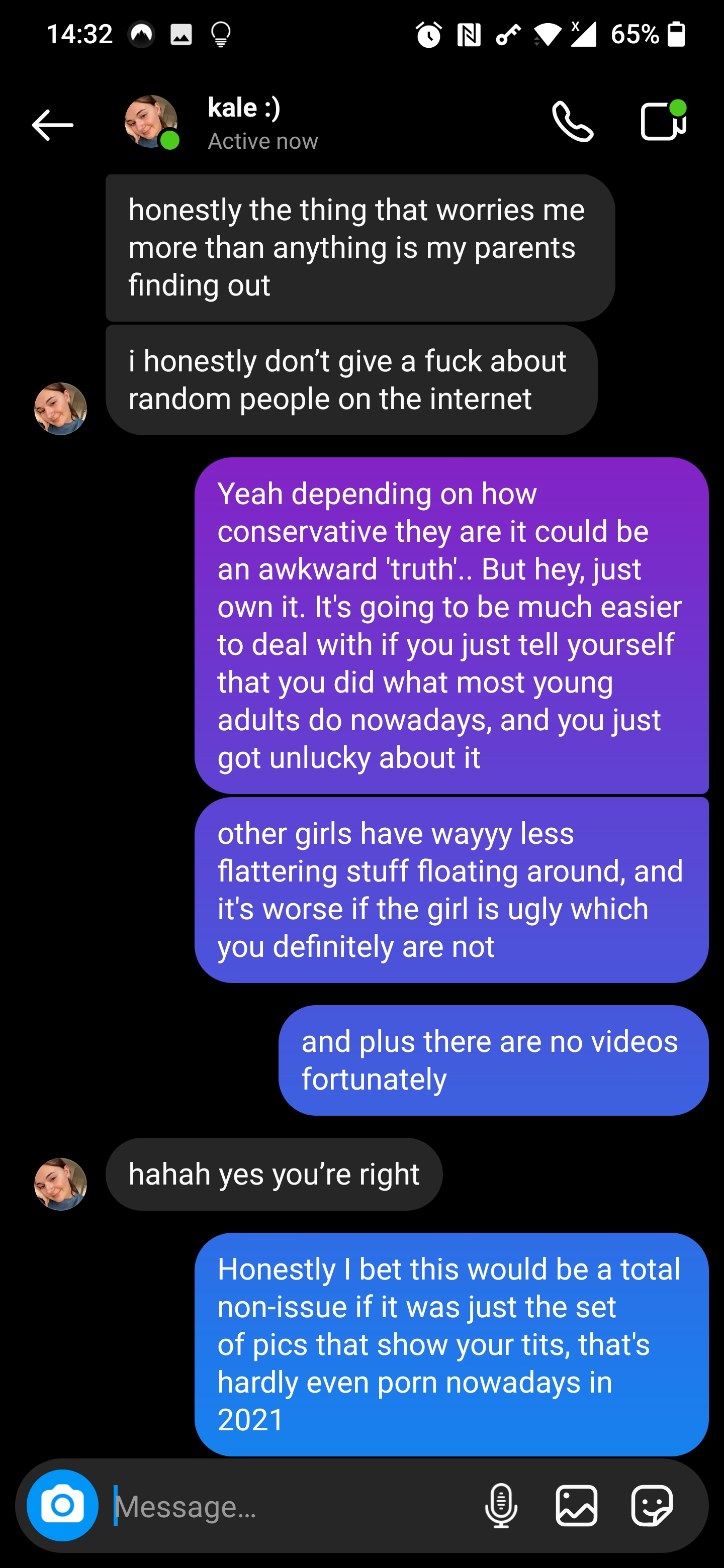Open kale :) profile from header
724x1568 pixels.
243,123
